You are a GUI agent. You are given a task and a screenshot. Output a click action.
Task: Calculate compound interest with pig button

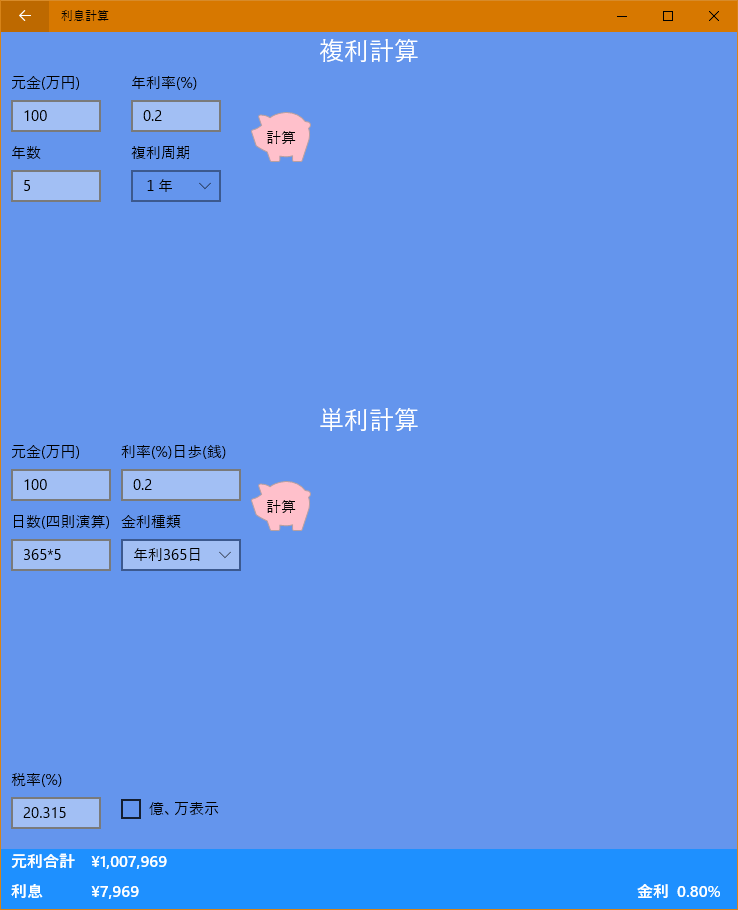[281, 137]
